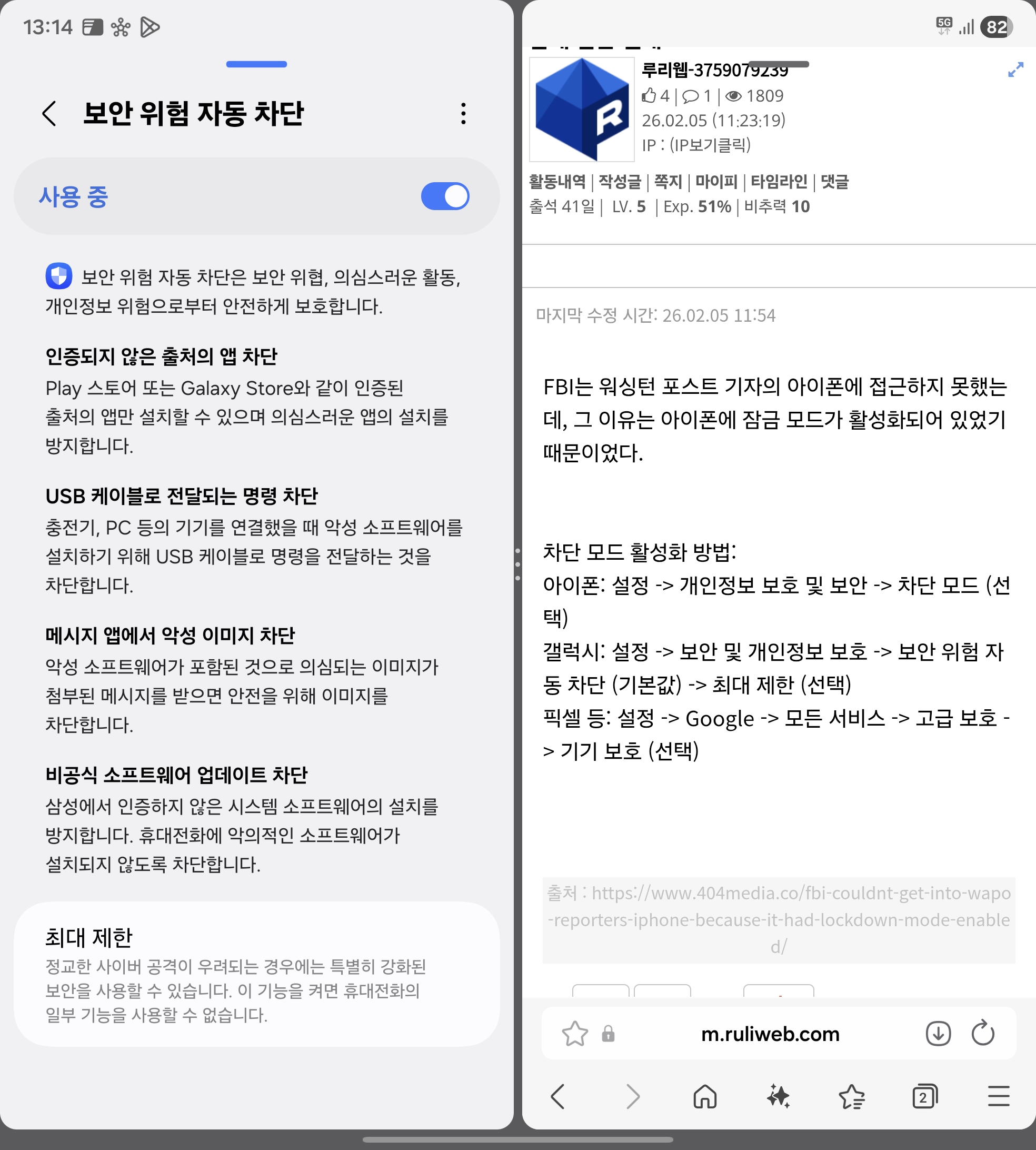
Task: Tap IP보기클릭 to reveal the IP
Action: [x=710, y=145]
